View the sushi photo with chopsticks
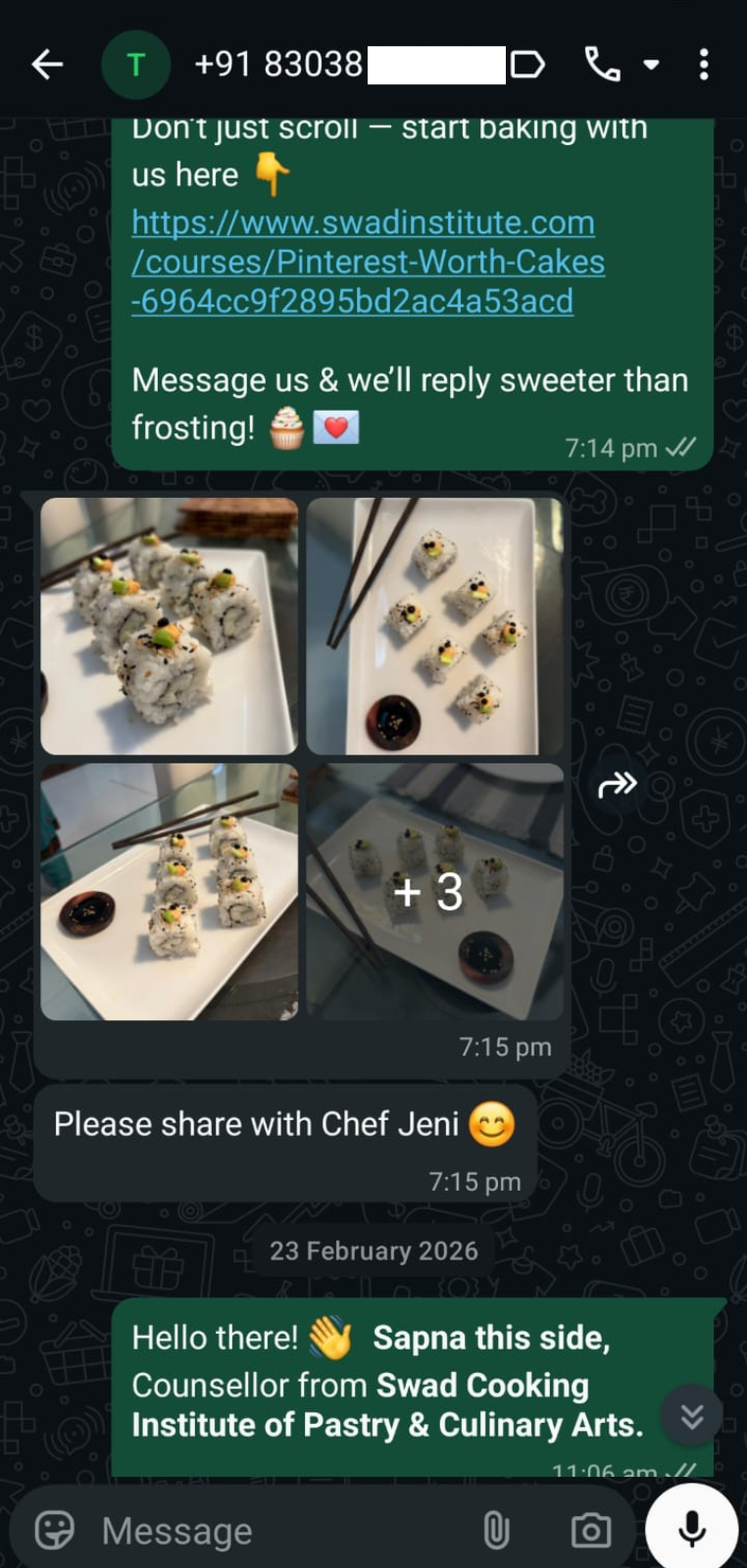The height and width of the screenshot is (1568, 747). (435, 626)
